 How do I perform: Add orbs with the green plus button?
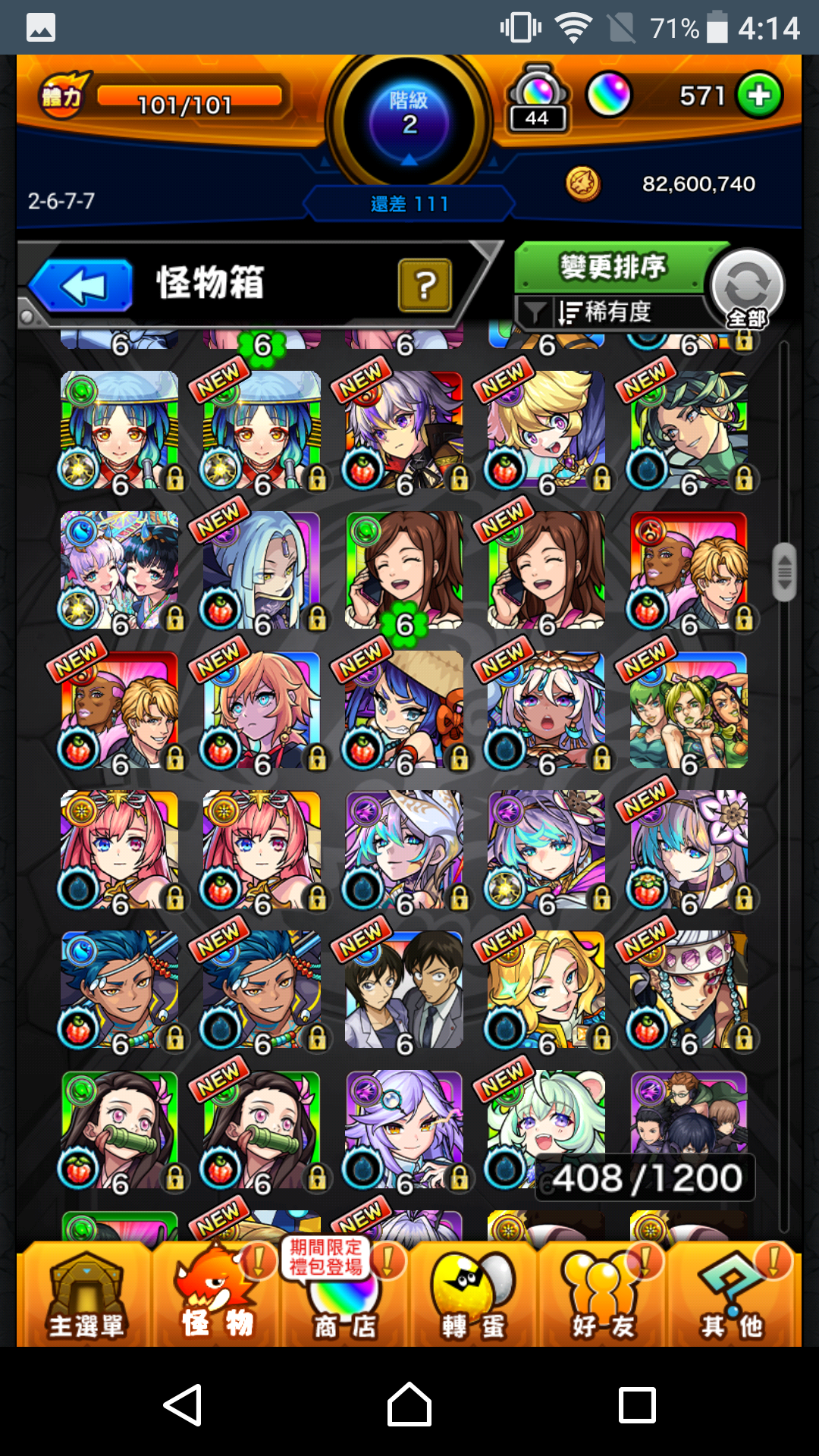tap(759, 96)
